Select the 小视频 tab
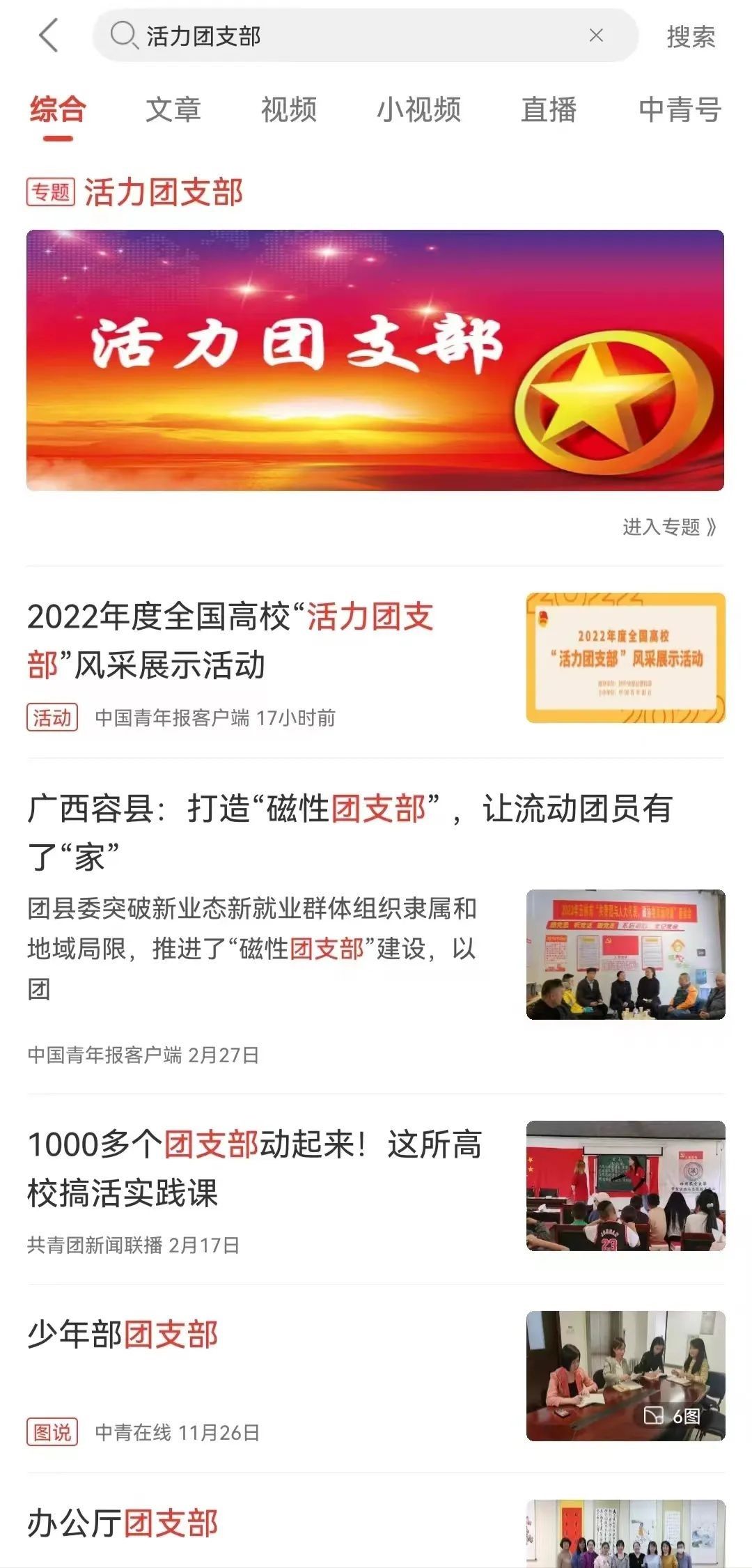Screen dimensions: 752x1568 tap(419, 110)
